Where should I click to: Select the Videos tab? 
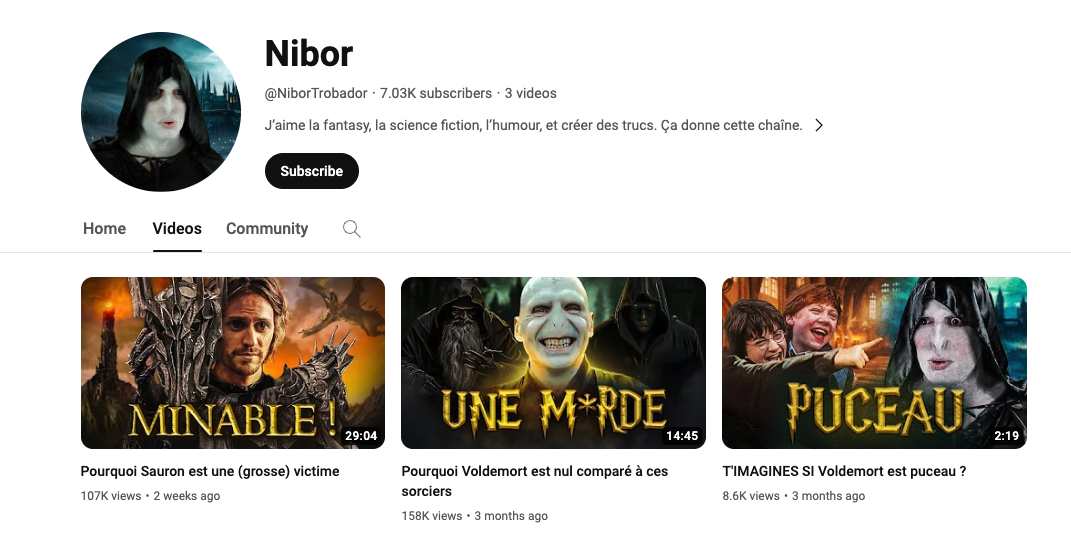click(x=177, y=228)
